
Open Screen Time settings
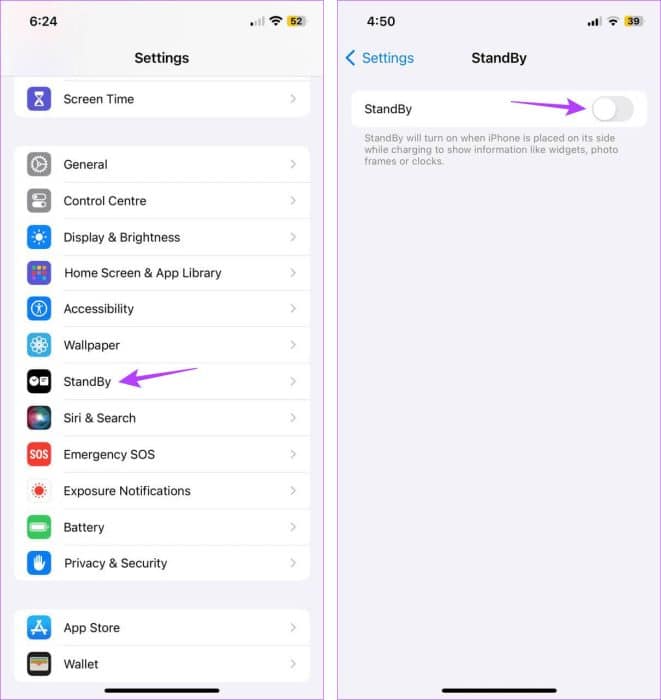160,99
